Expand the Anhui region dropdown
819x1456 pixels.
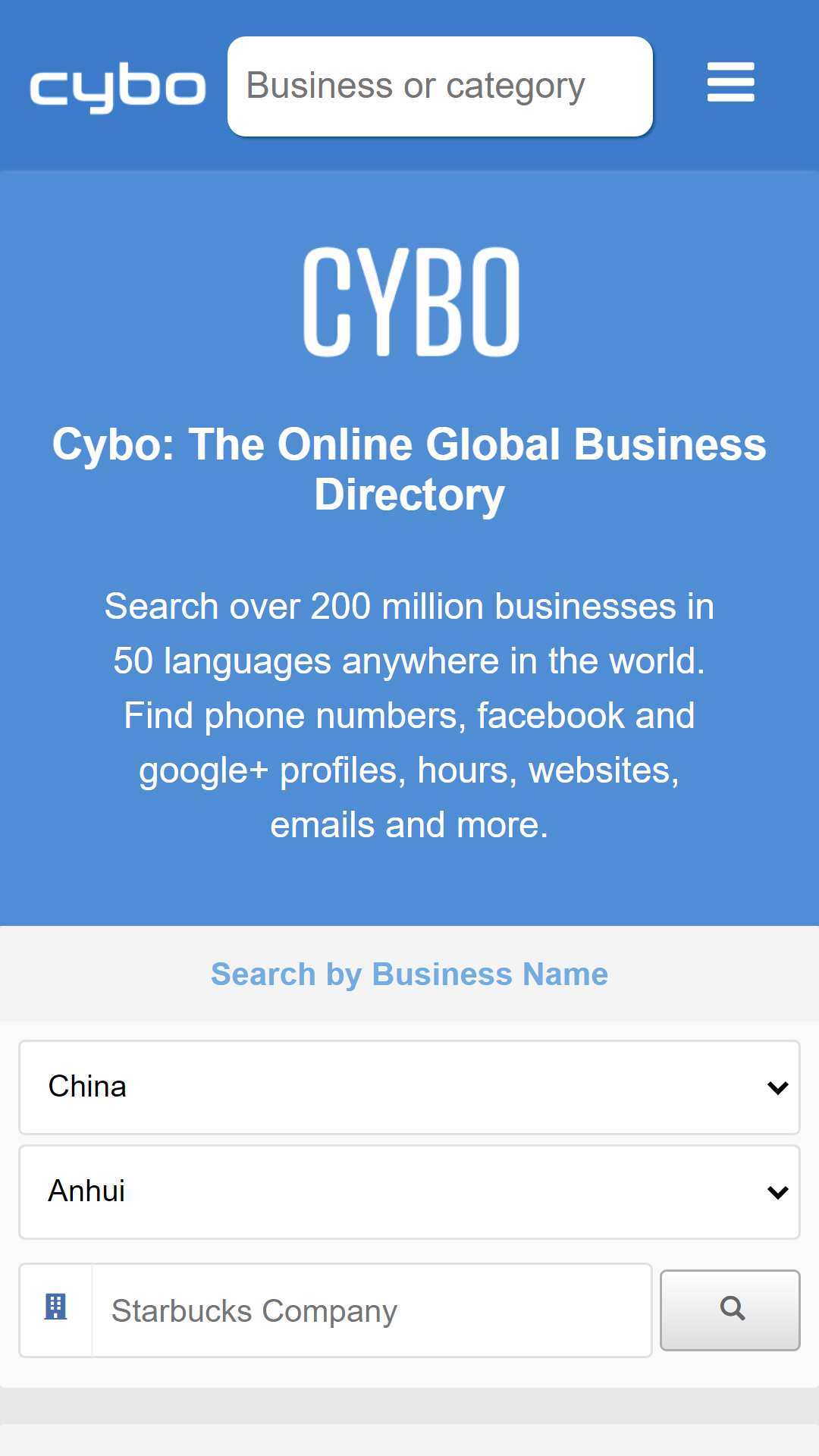click(x=409, y=1192)
